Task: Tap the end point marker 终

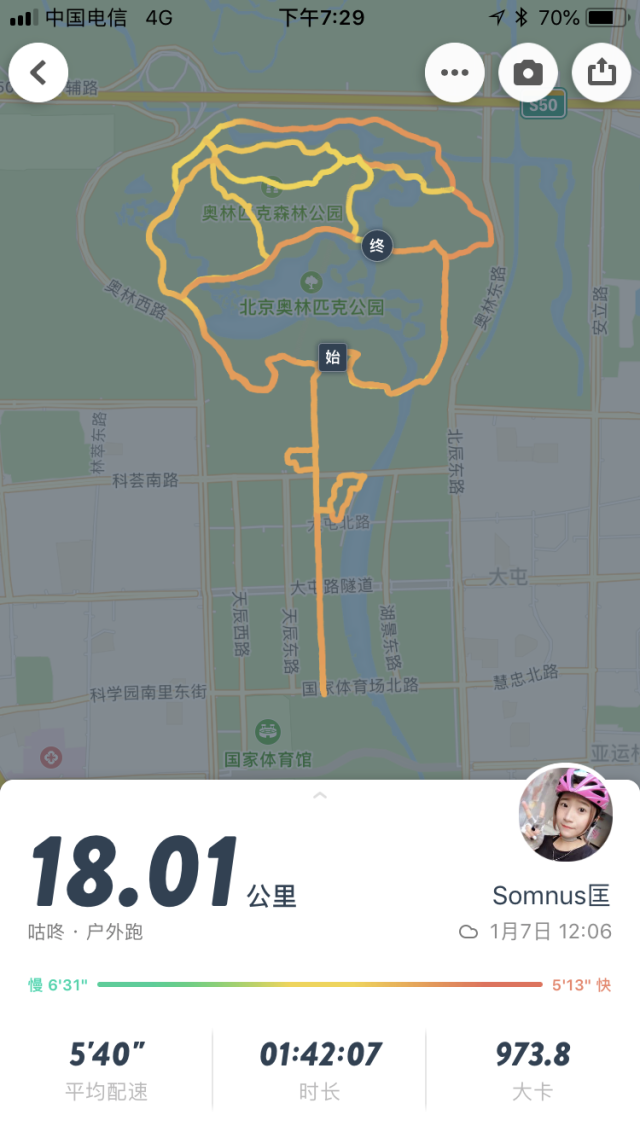Action: (x=377, y=245)
